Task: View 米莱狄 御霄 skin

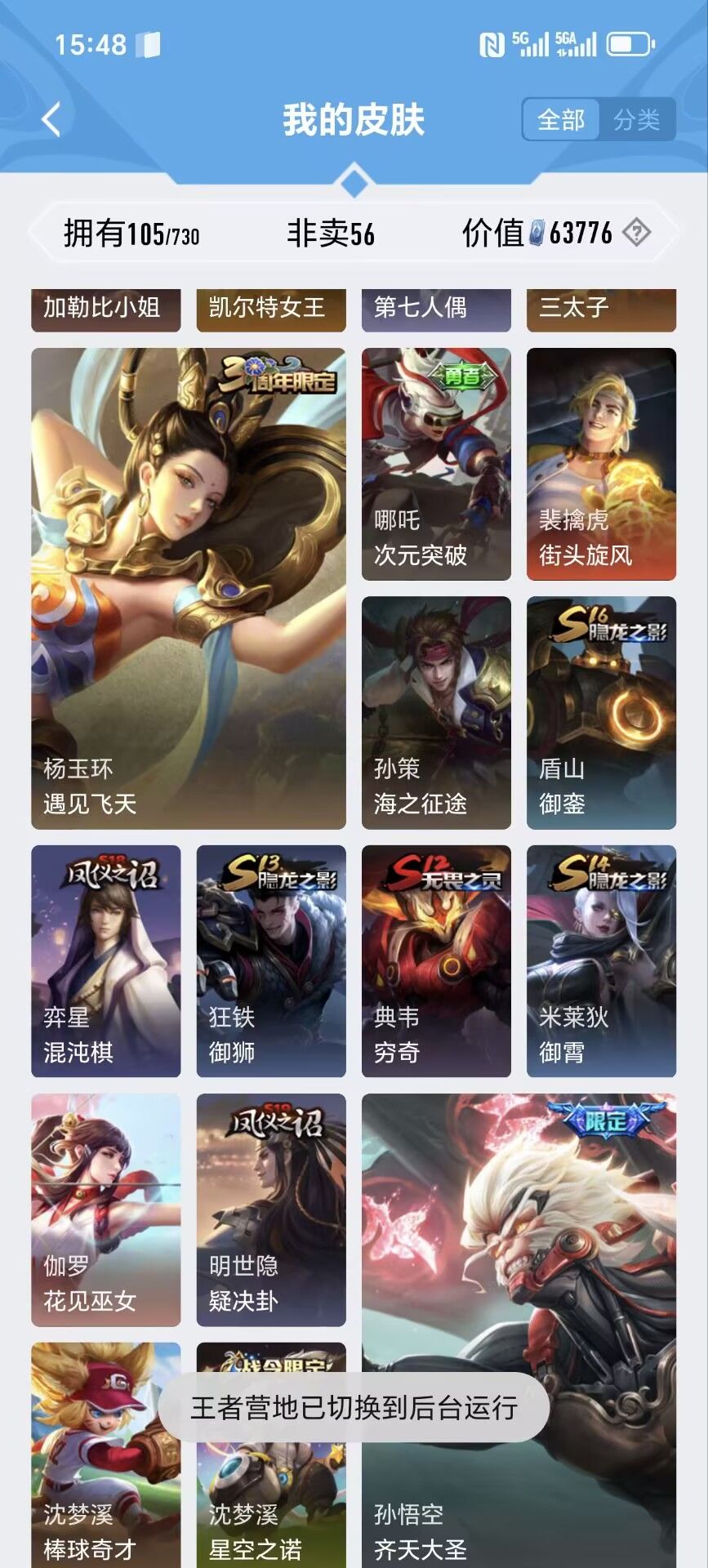Action: (x=601, y=960)
